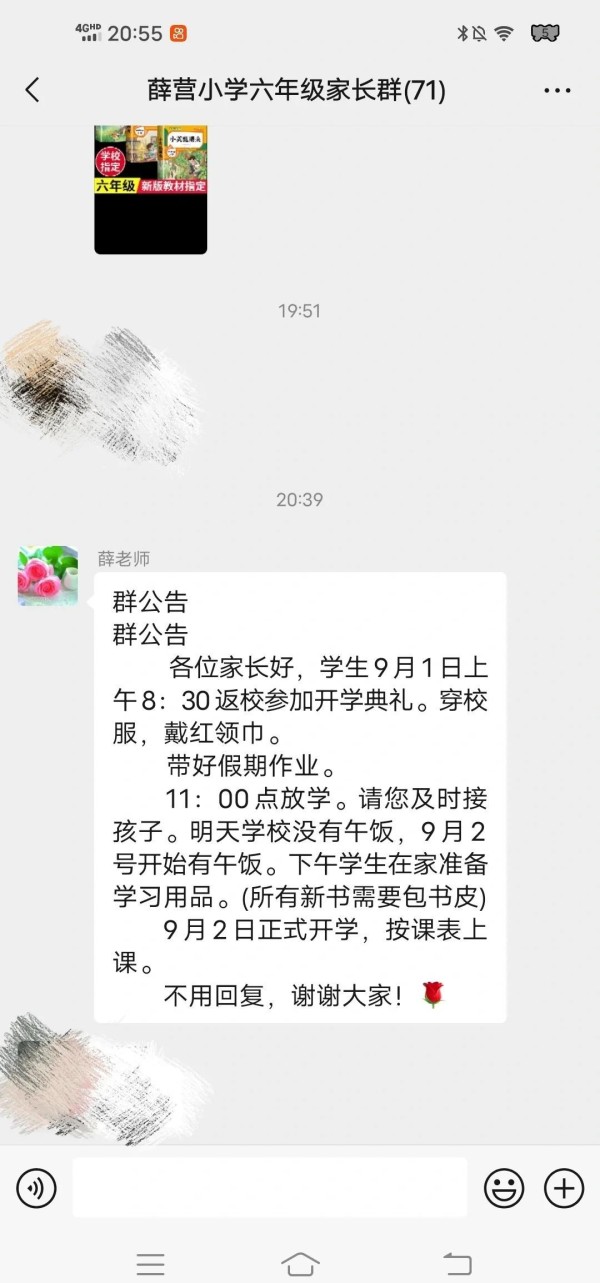Tap the system back button
This screenshot has width=600, height=1283.
[457, 1264]
